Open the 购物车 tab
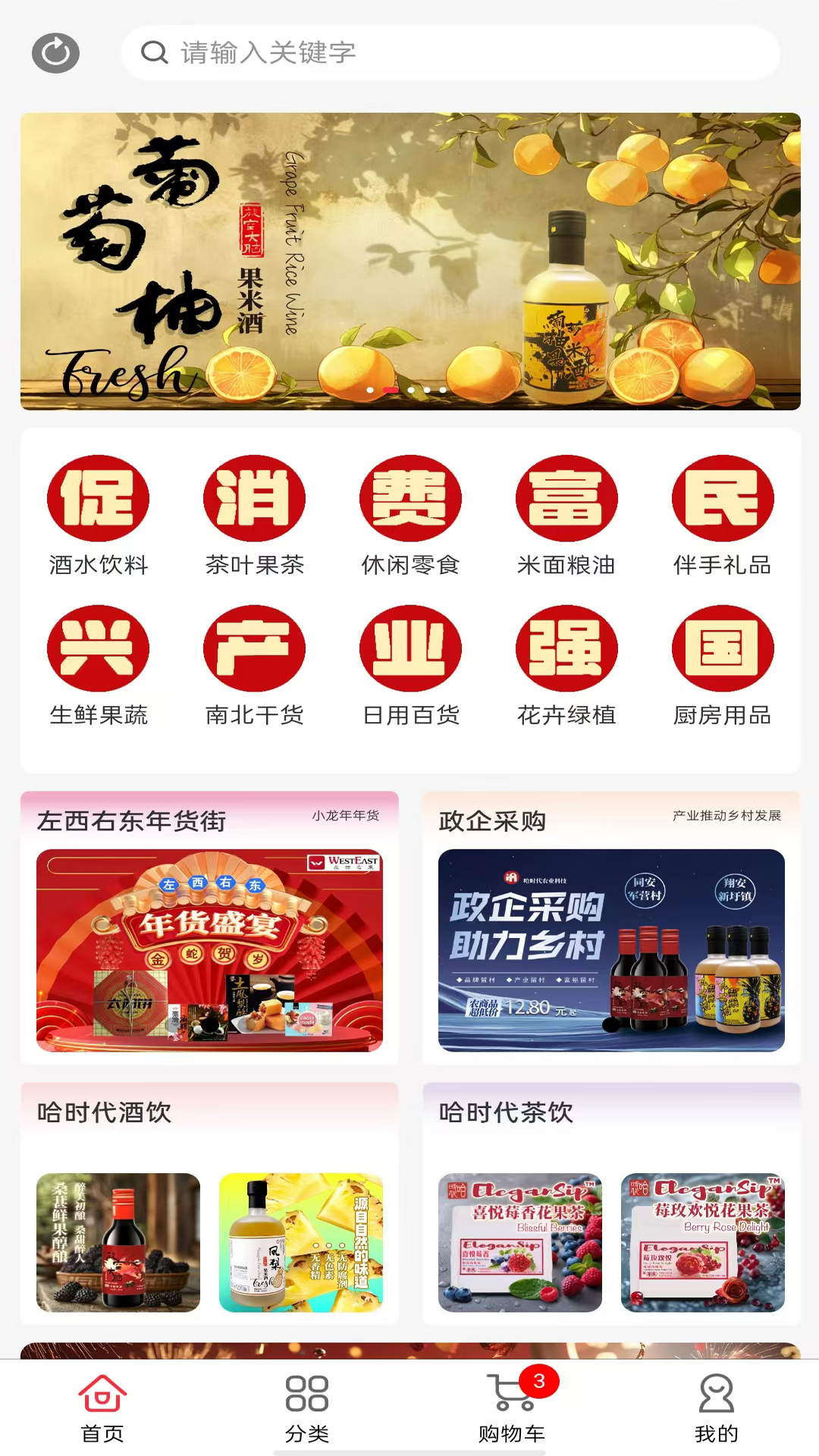 pos(512,1409)
